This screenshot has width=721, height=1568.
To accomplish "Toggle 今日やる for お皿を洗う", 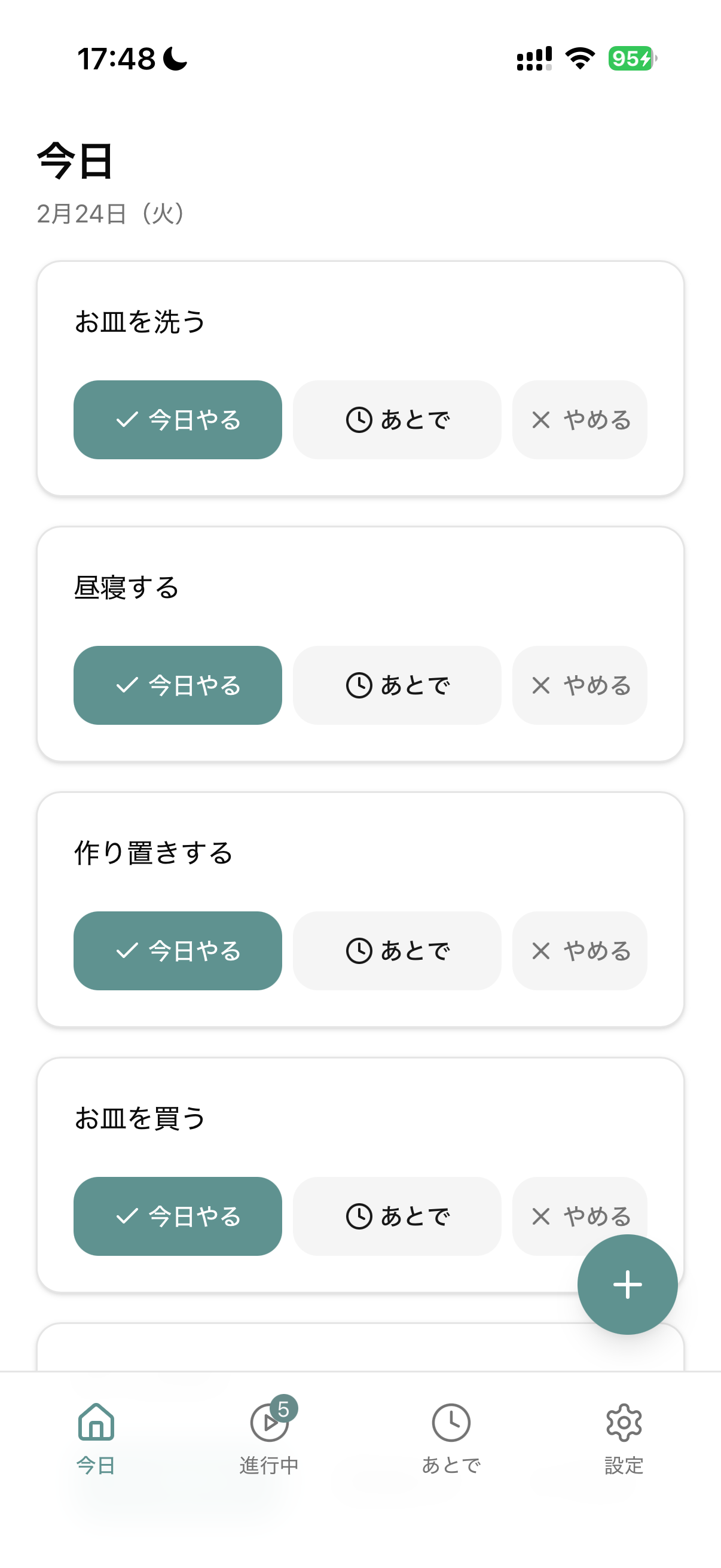I will tap(178, 419).
